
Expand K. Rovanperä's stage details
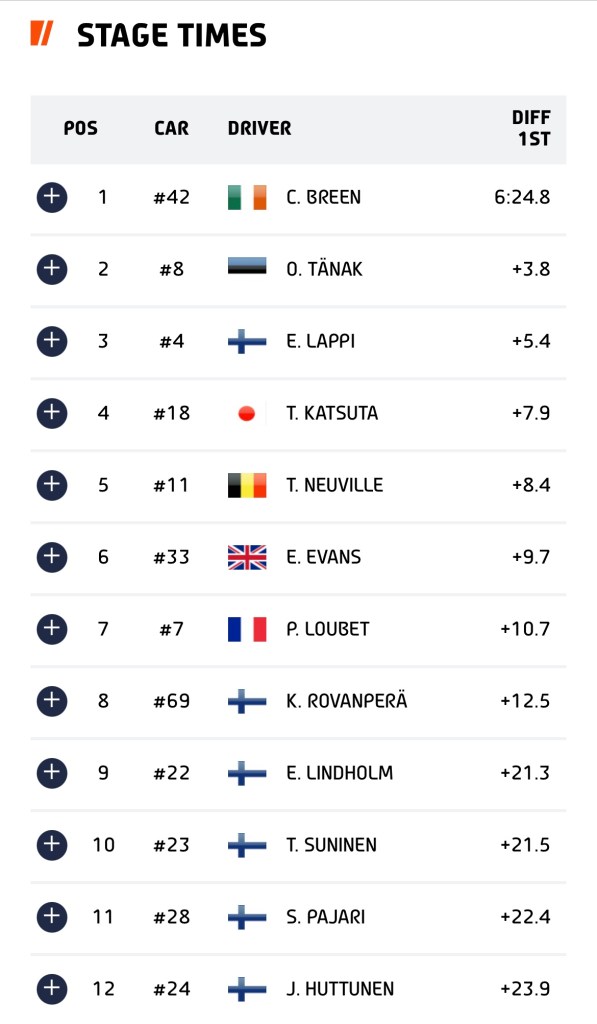(52, 700)
